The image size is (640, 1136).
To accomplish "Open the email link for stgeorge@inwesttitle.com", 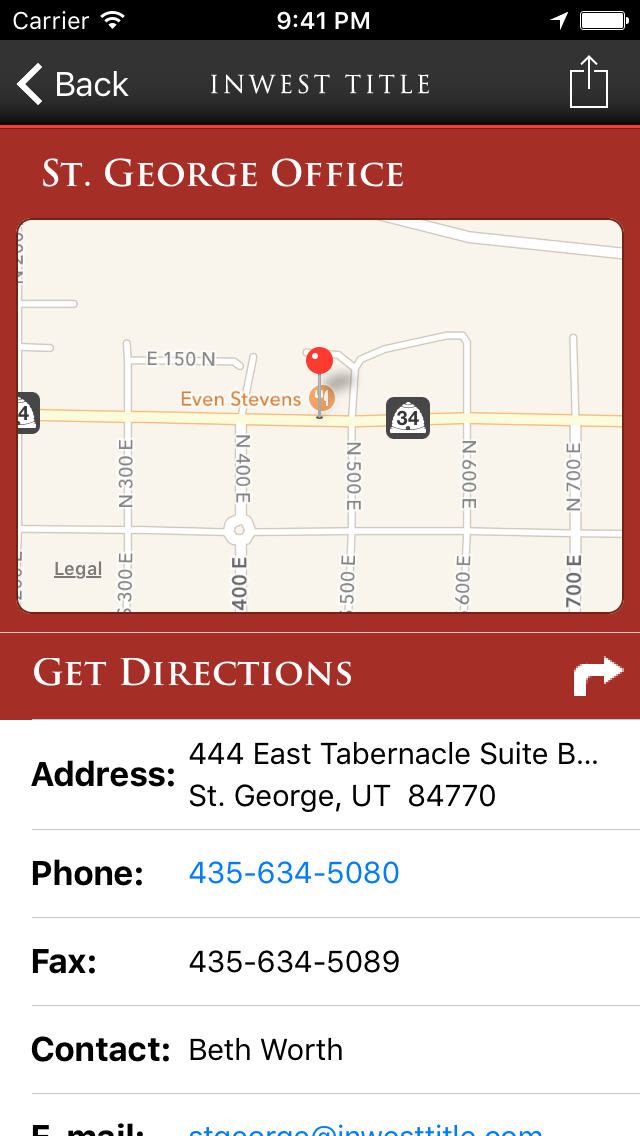I will click(365, 1128).
